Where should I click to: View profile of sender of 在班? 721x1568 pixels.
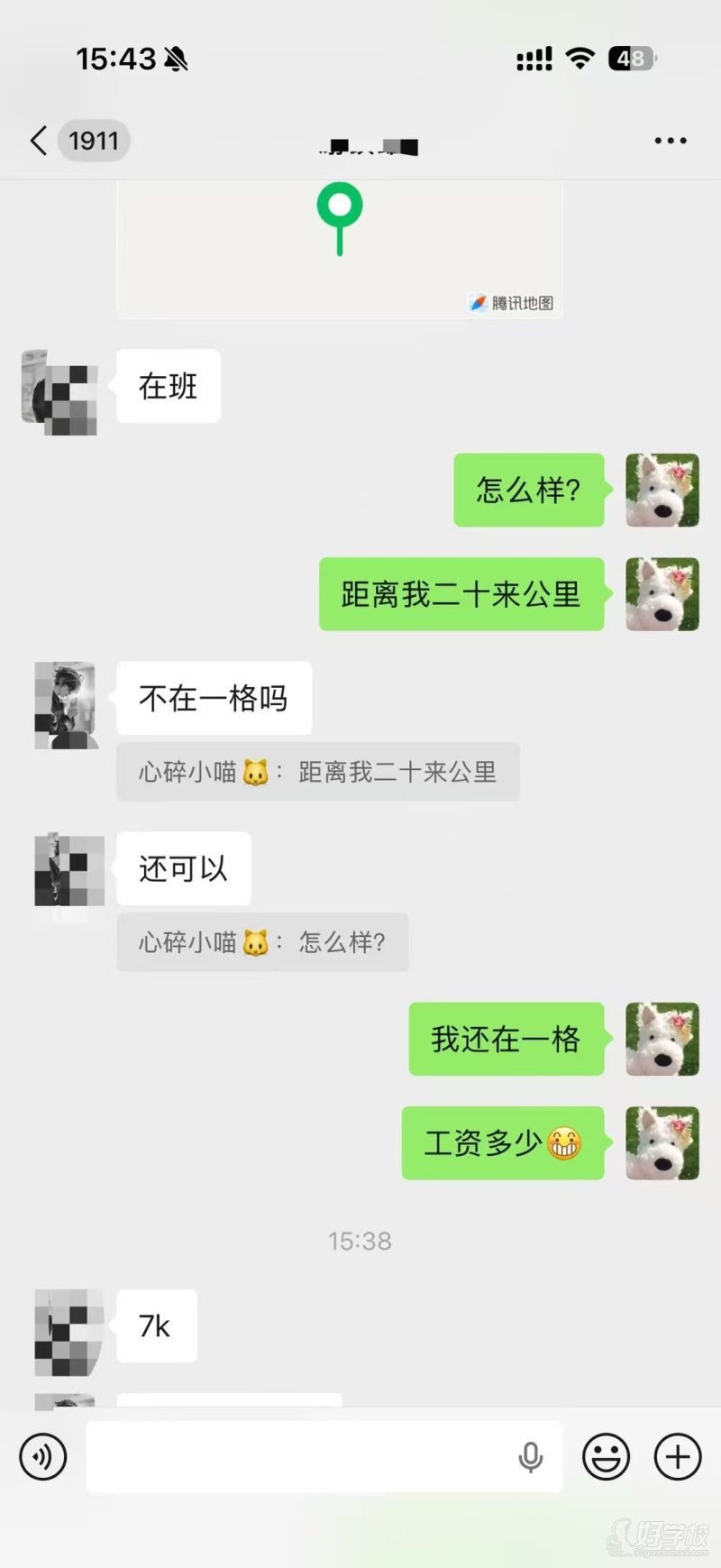click(x=60, y=393)
